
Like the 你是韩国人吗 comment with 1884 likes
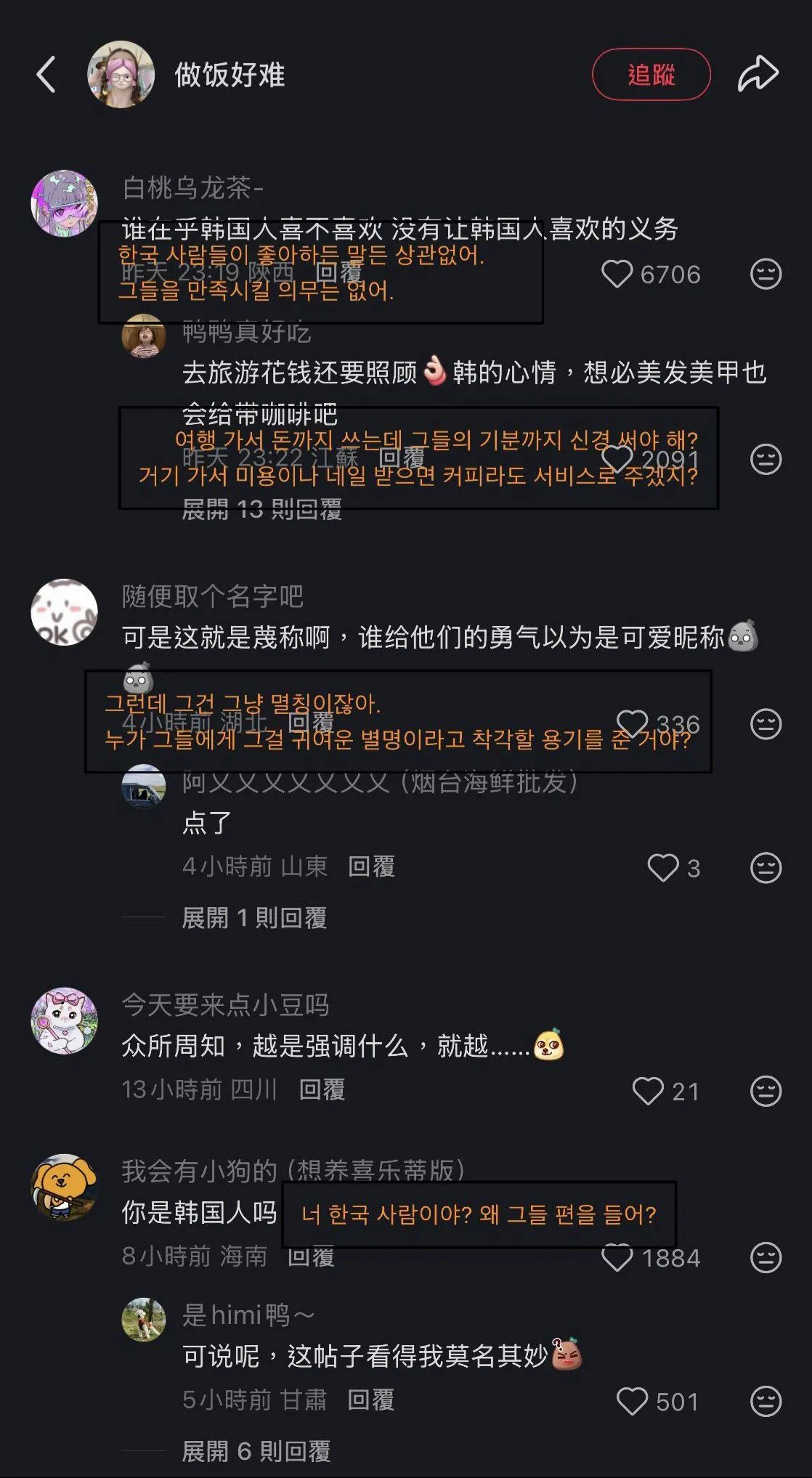coord(617,1257)
